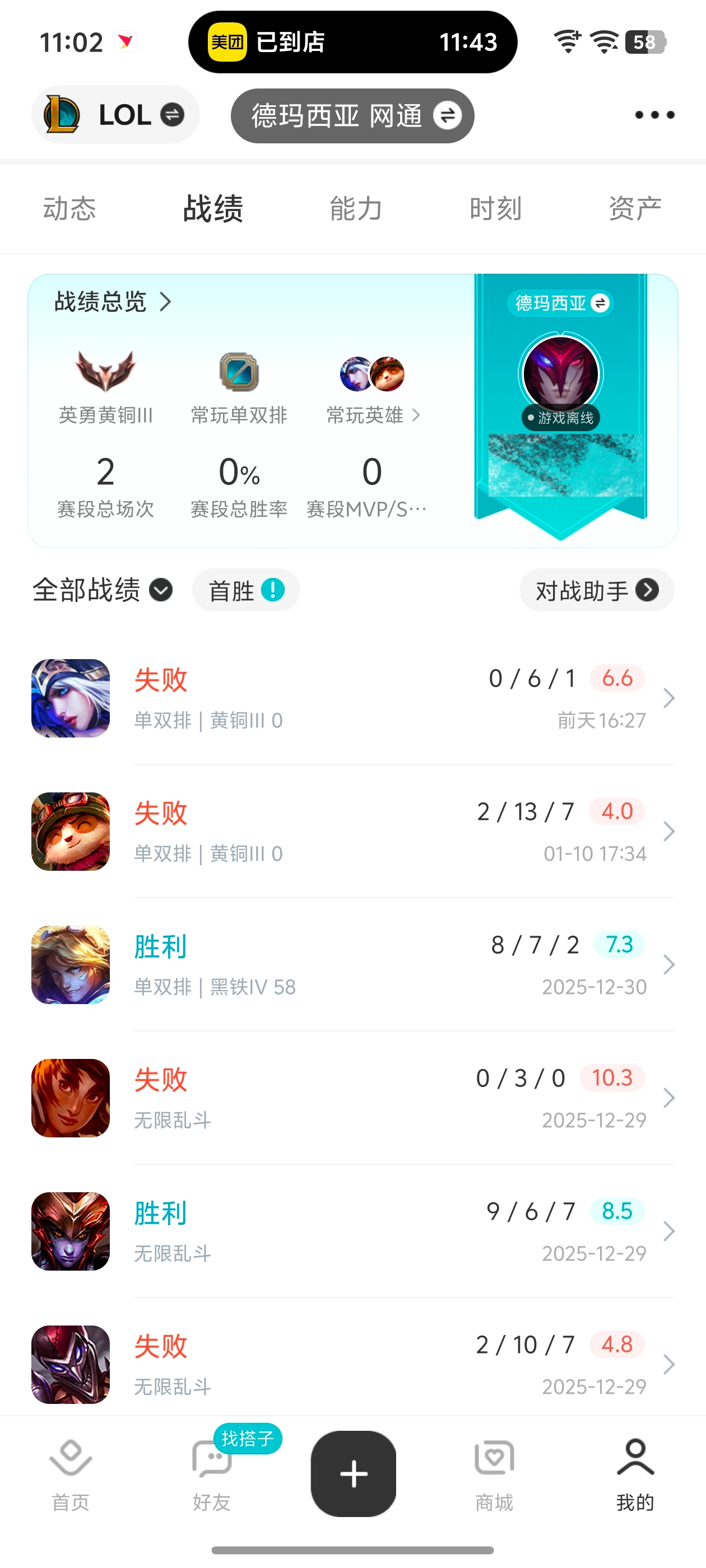706x1568 pixels.
Task: Switch to the 能力 tab
Action: (x=356, y=209)
